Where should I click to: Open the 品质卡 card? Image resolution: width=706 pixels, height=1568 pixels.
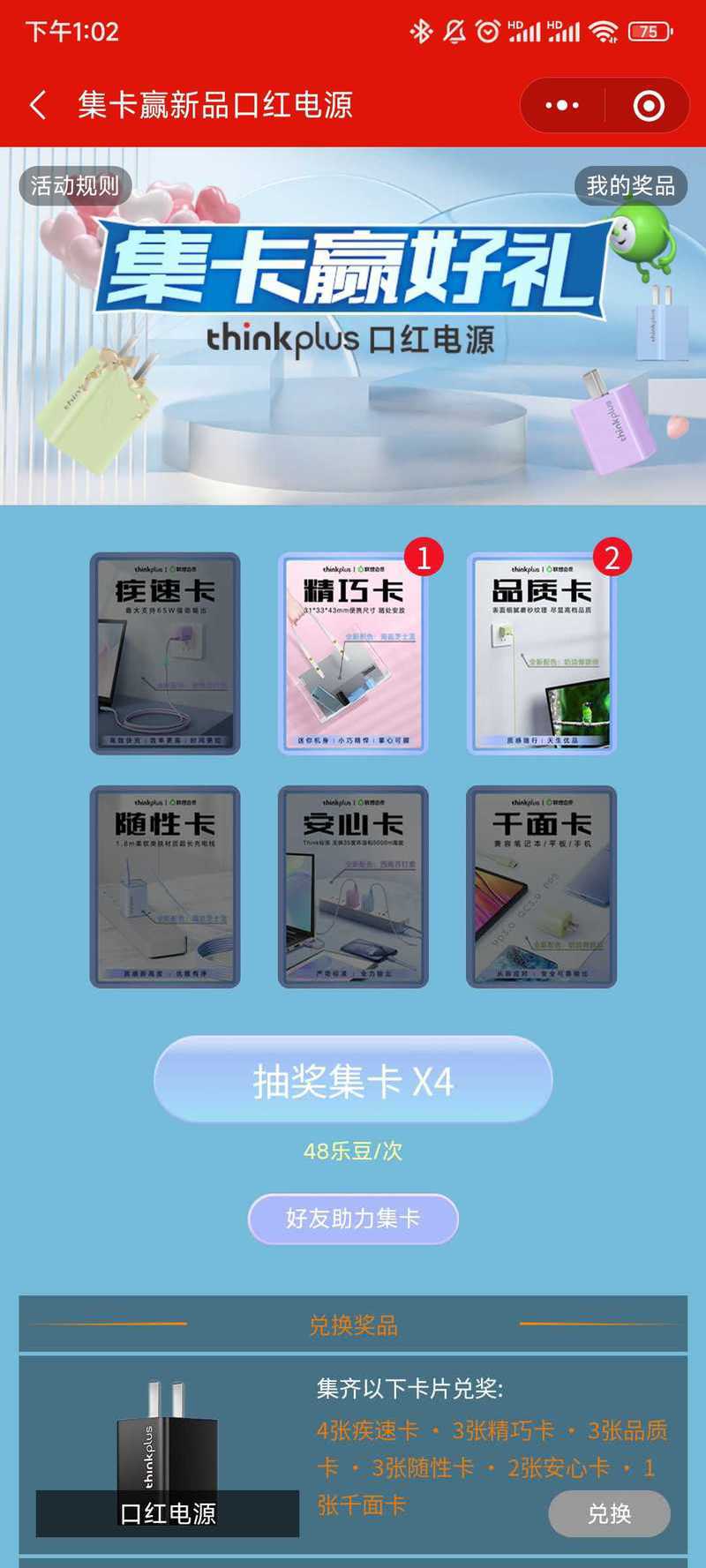[541, 654]
